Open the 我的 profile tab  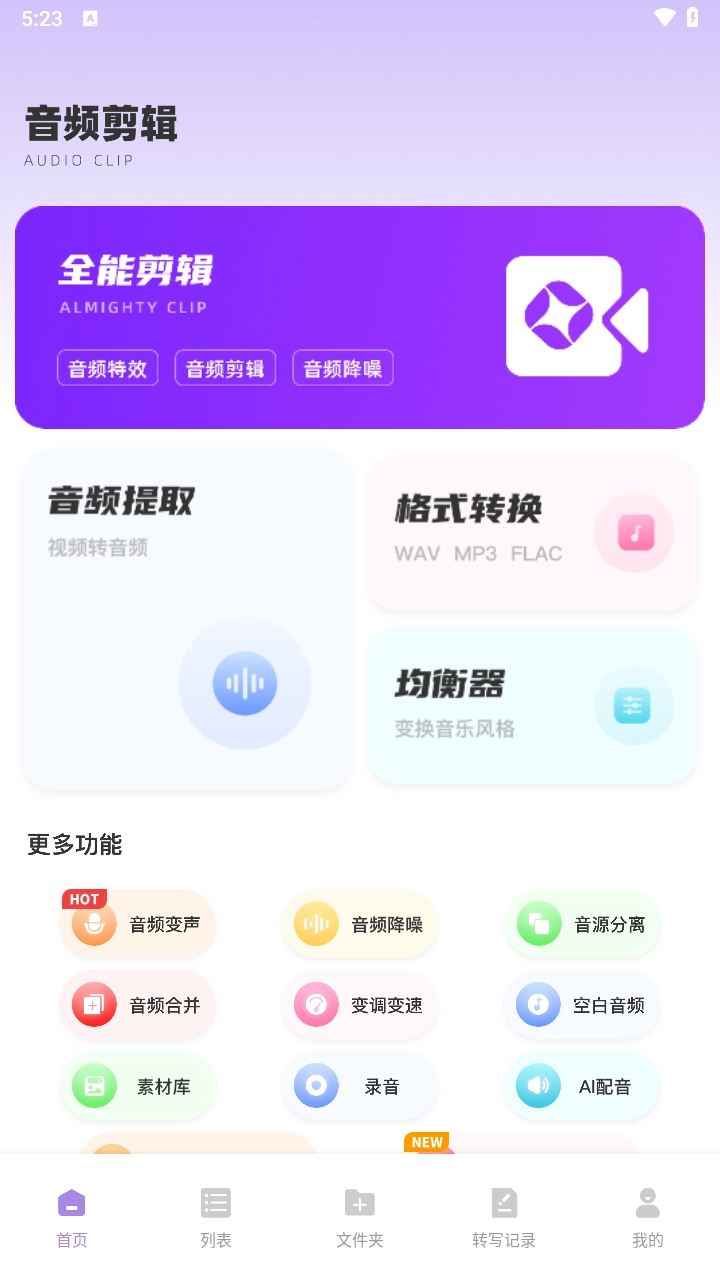tap(648, 1215)
